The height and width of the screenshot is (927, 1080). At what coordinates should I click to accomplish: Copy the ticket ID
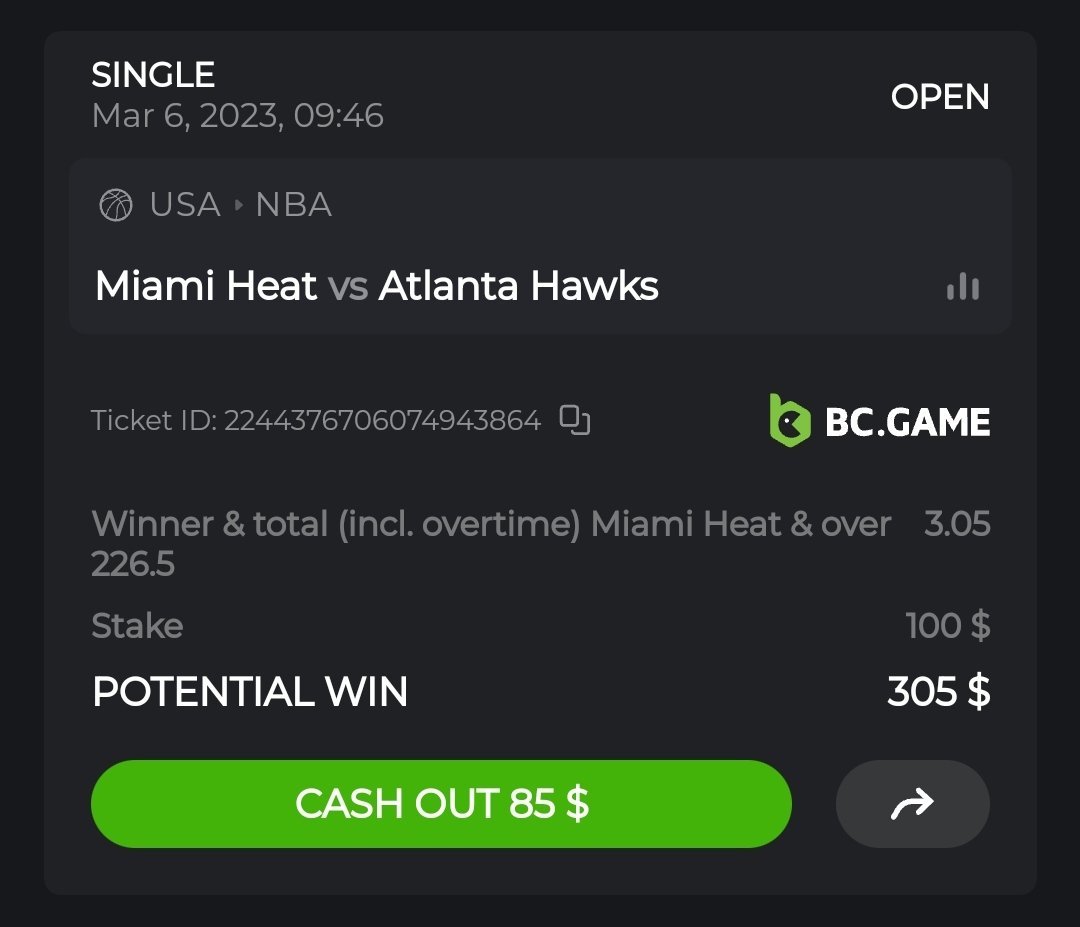pyautogui.click(x=574, y=420)
